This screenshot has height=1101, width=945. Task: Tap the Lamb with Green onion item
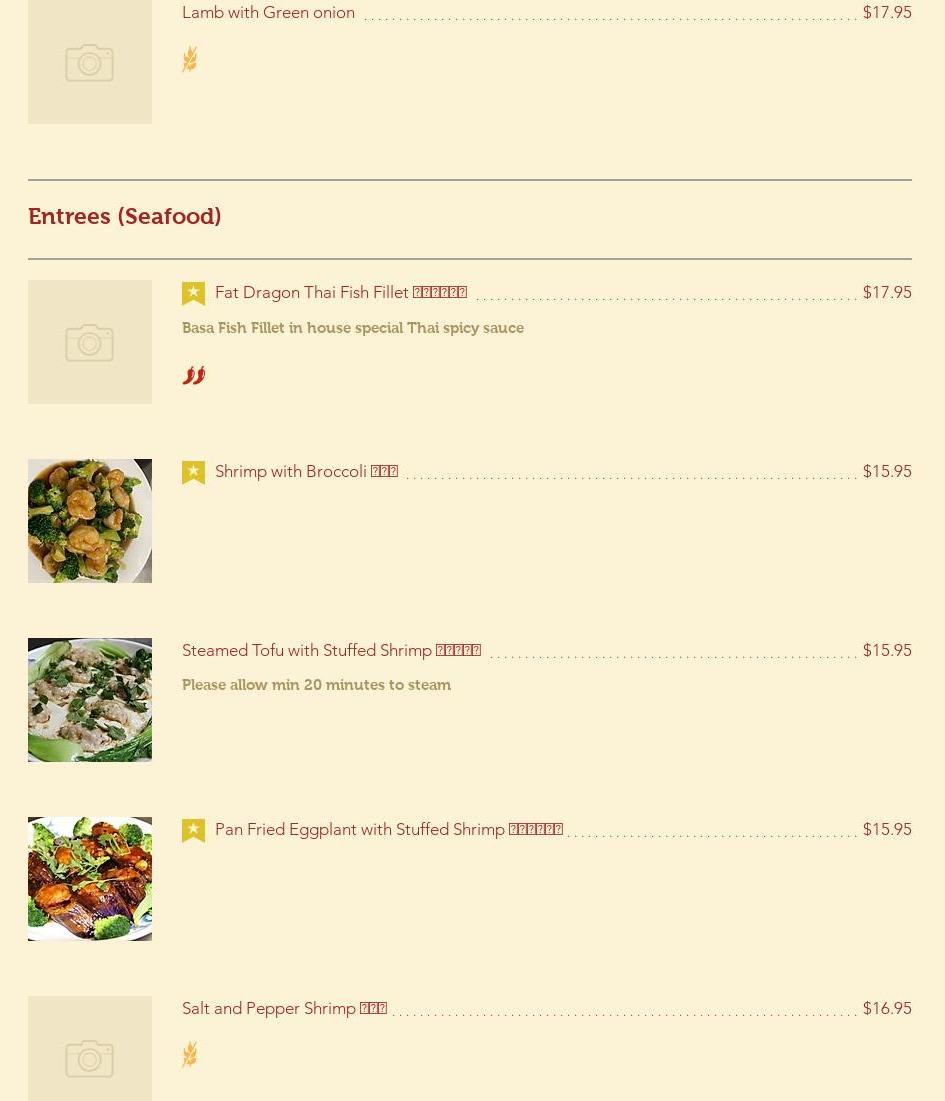pyautogui.click(x=268, y=13)
